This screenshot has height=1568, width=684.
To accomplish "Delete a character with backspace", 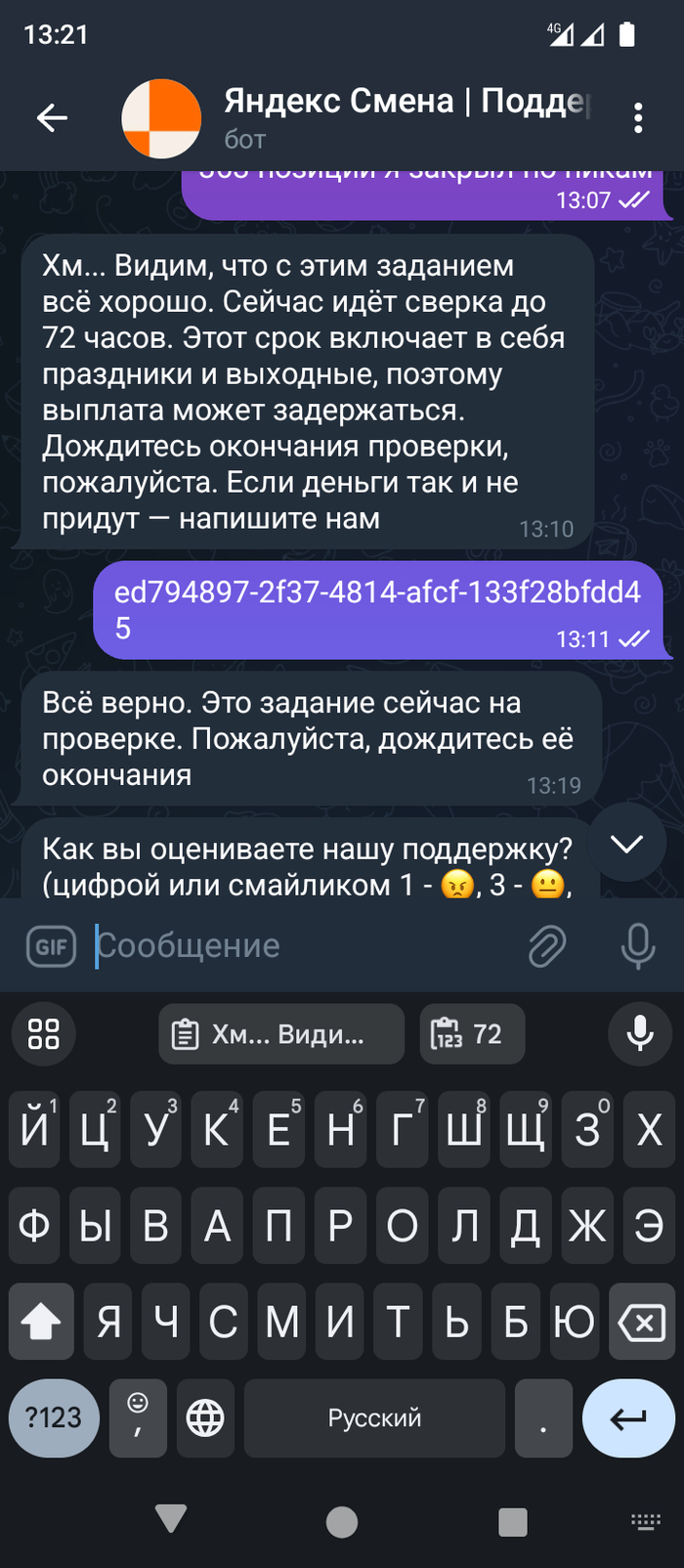I will pyautogui.click(x=642, y=1324).
